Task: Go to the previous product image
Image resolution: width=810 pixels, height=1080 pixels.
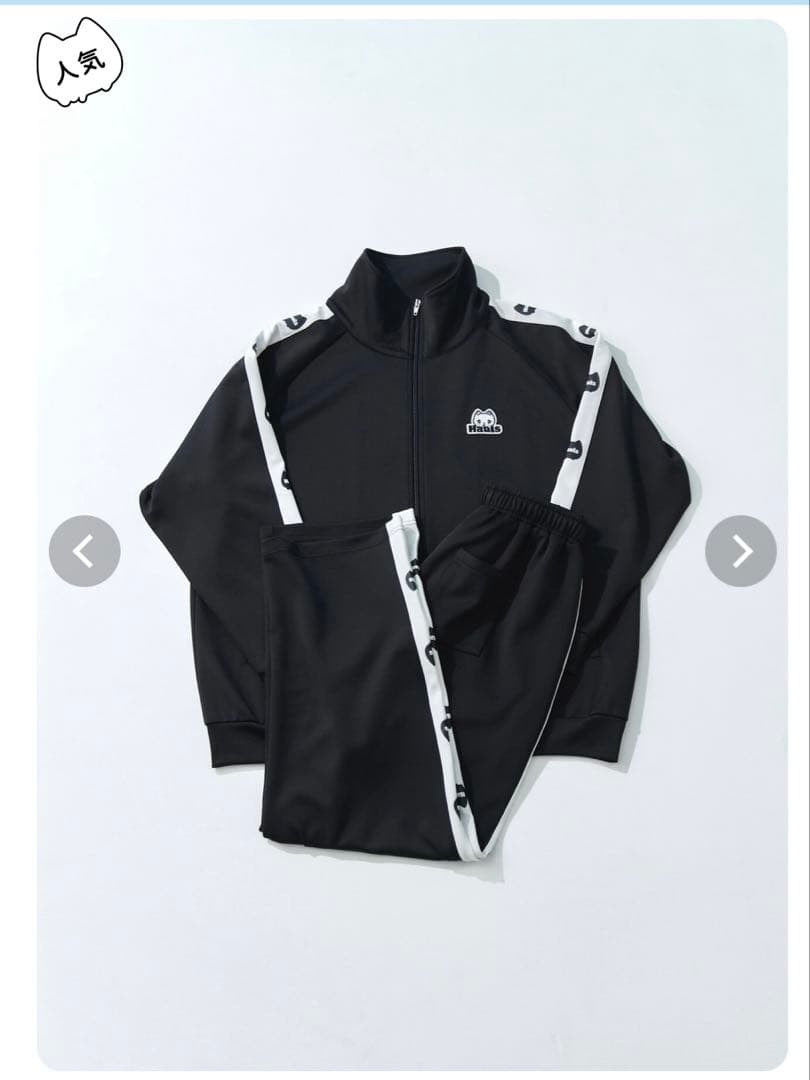Action: click(85, 551)
